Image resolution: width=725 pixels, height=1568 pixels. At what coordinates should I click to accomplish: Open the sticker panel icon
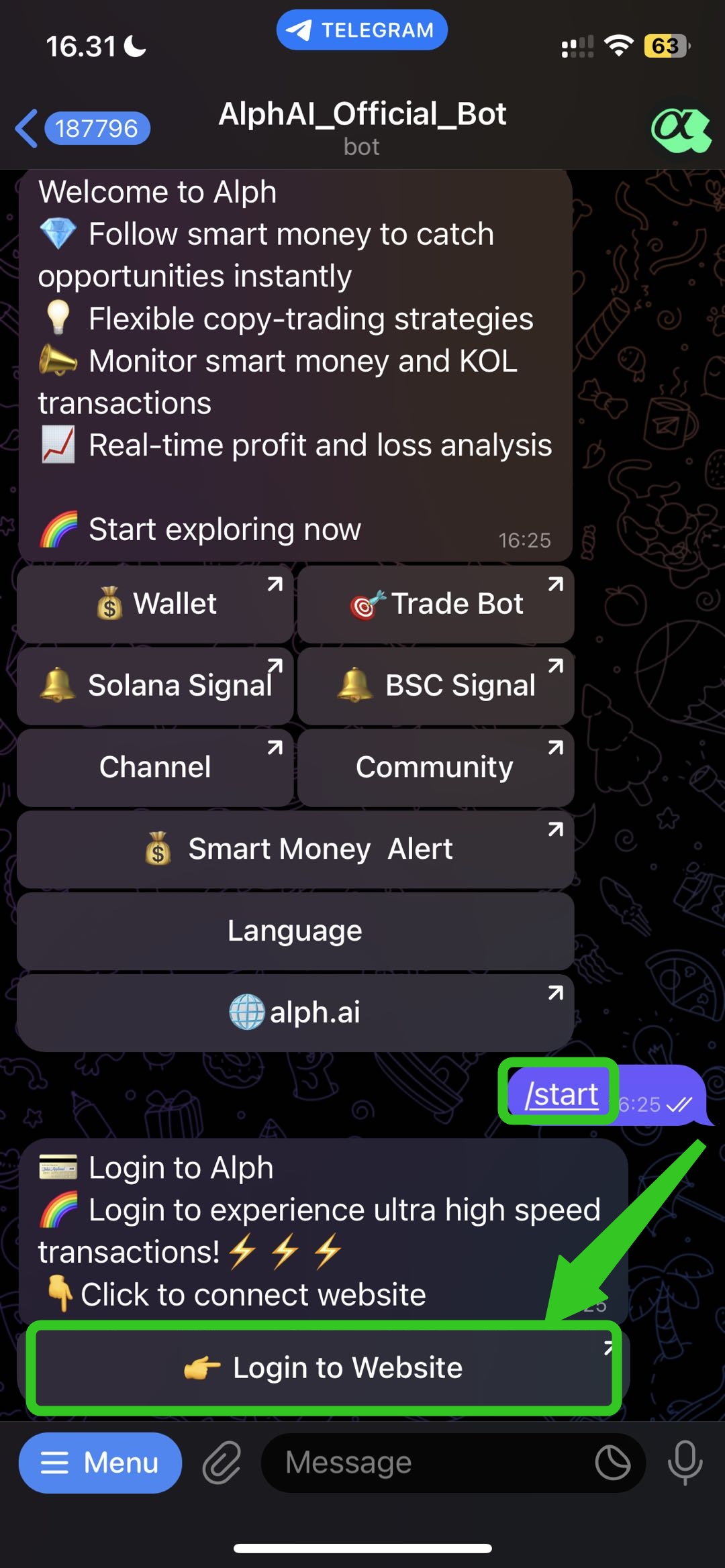(x=612, y=1463)
